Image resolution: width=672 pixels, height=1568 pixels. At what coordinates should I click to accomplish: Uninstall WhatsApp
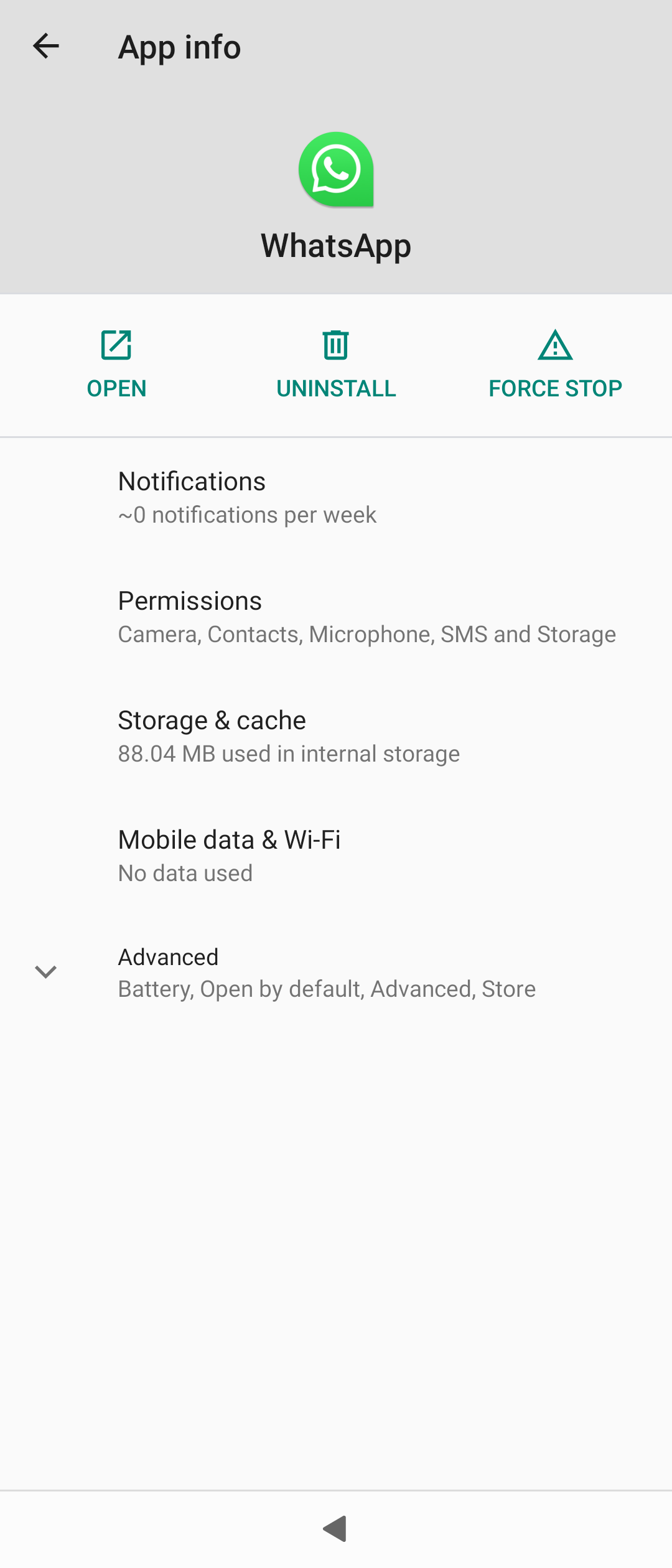336,364
